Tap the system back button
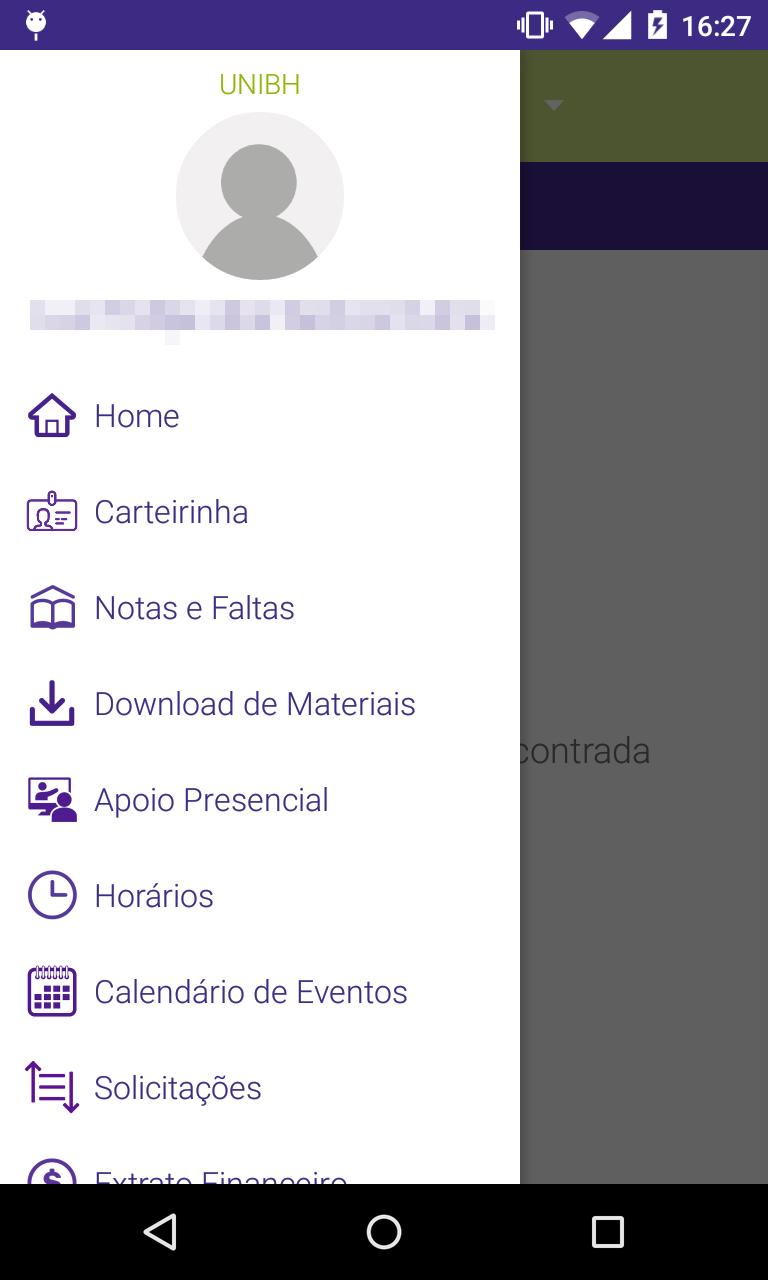Image resolution: width=768 pixels, height=1280 pixels. [160, 1232]
